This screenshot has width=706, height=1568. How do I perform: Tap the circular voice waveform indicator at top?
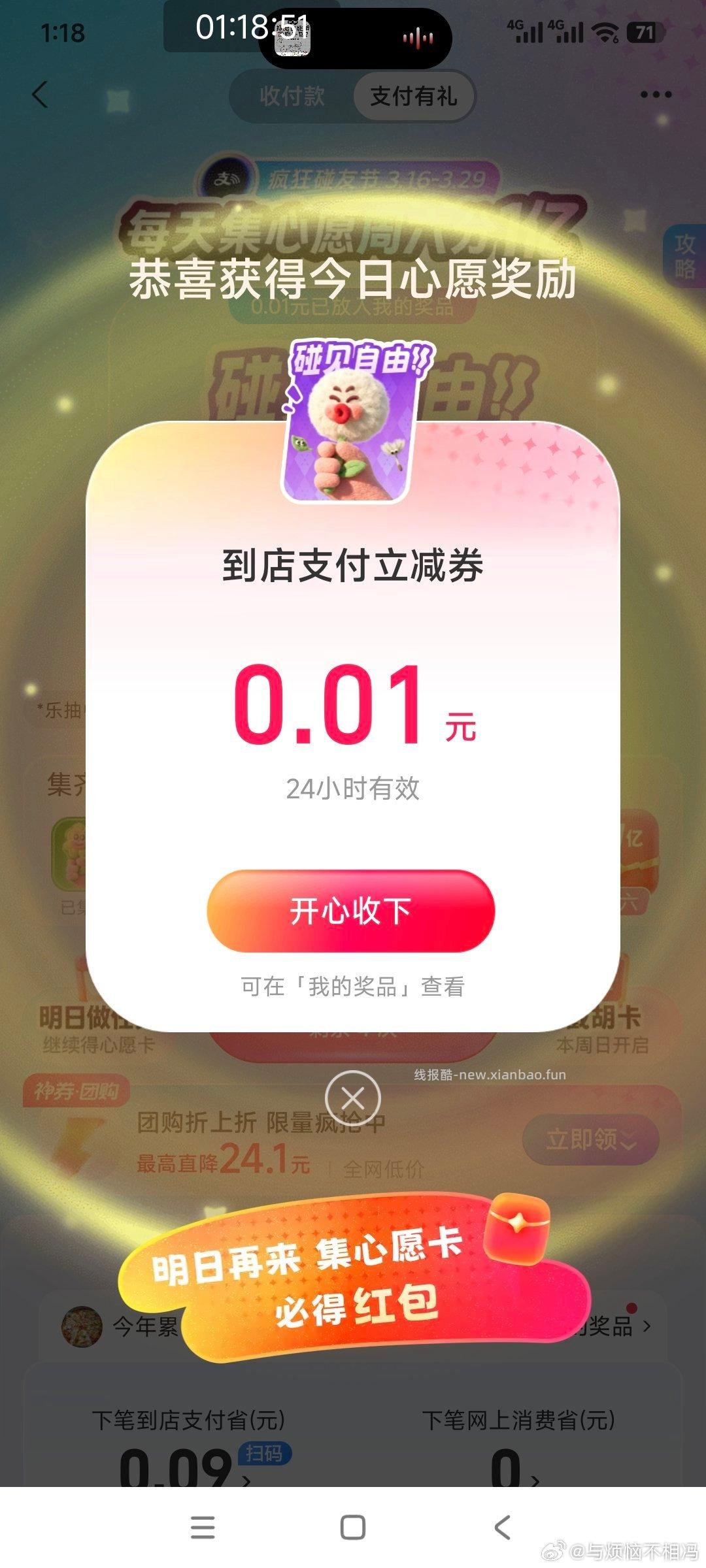pyautogui.click(x=418, y=38)
